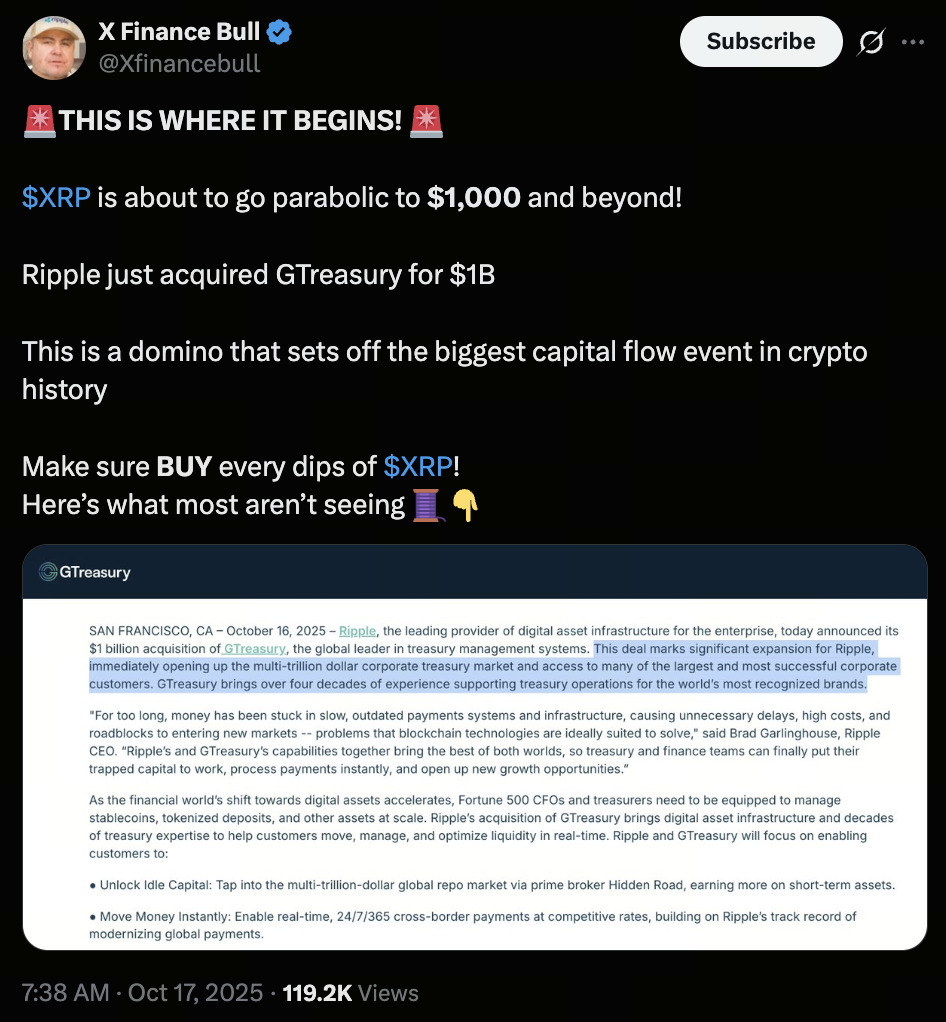Expand the GTreasury press release image
The image size is (946, 1022).
pos(474,760)
